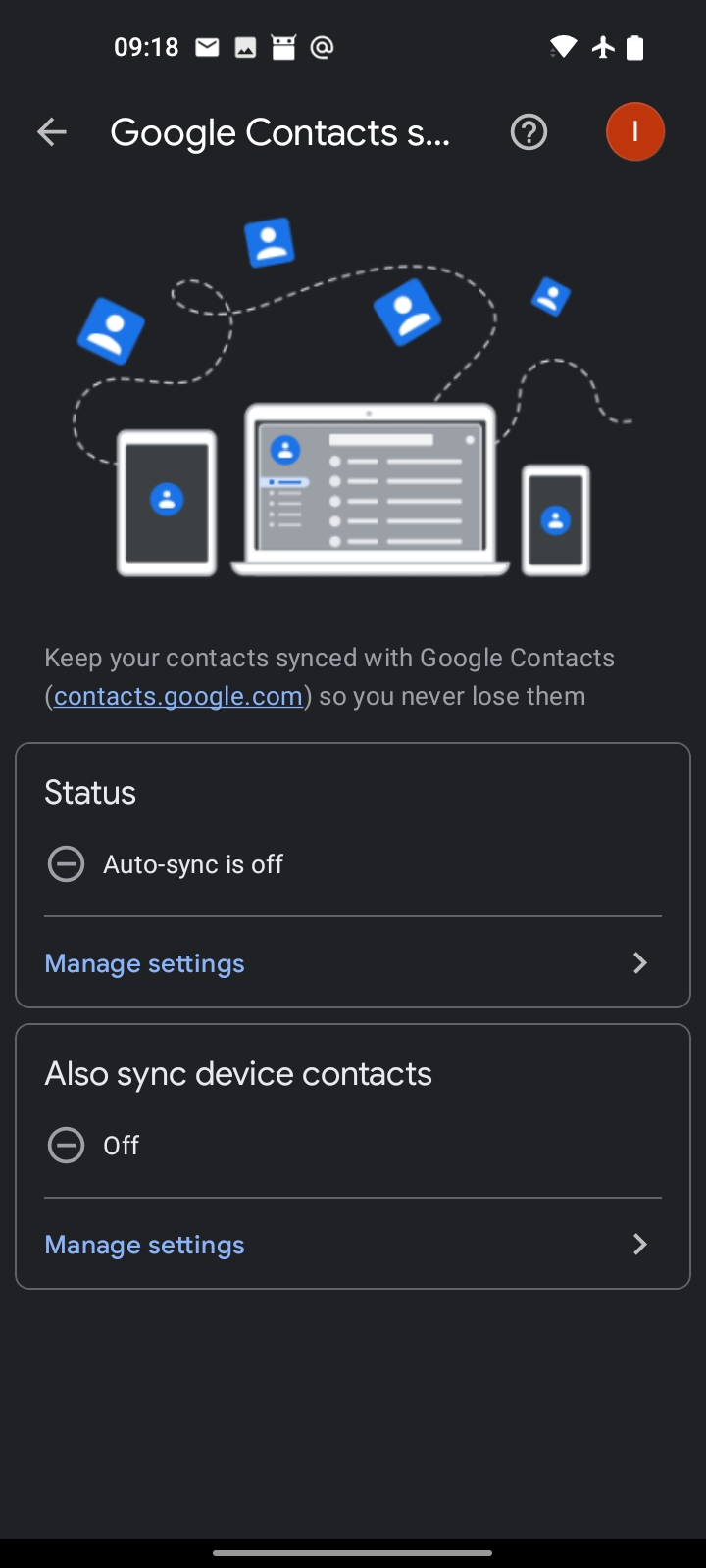Image resolution: width=706 pixels, height=1568 pixels.
Task: Open the account avatar switcher
Action: (635, 132)
